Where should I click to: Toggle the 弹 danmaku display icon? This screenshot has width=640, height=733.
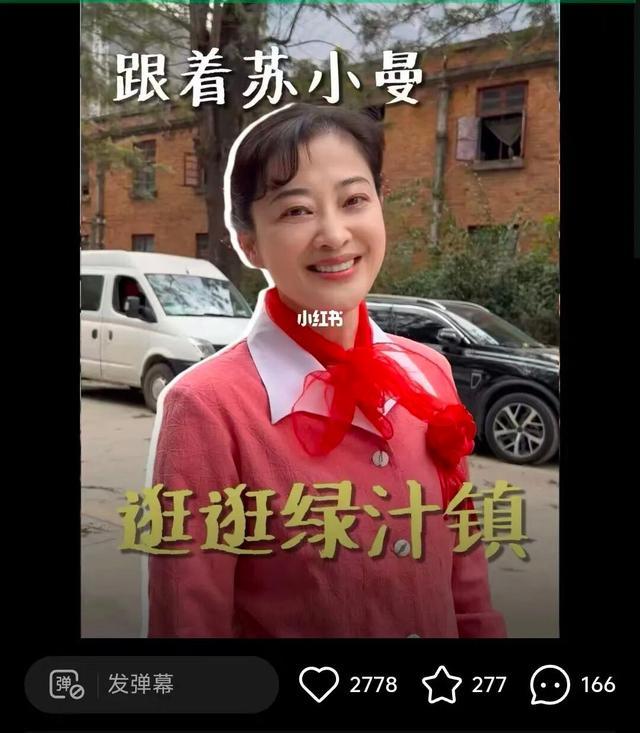coord(67,684)
